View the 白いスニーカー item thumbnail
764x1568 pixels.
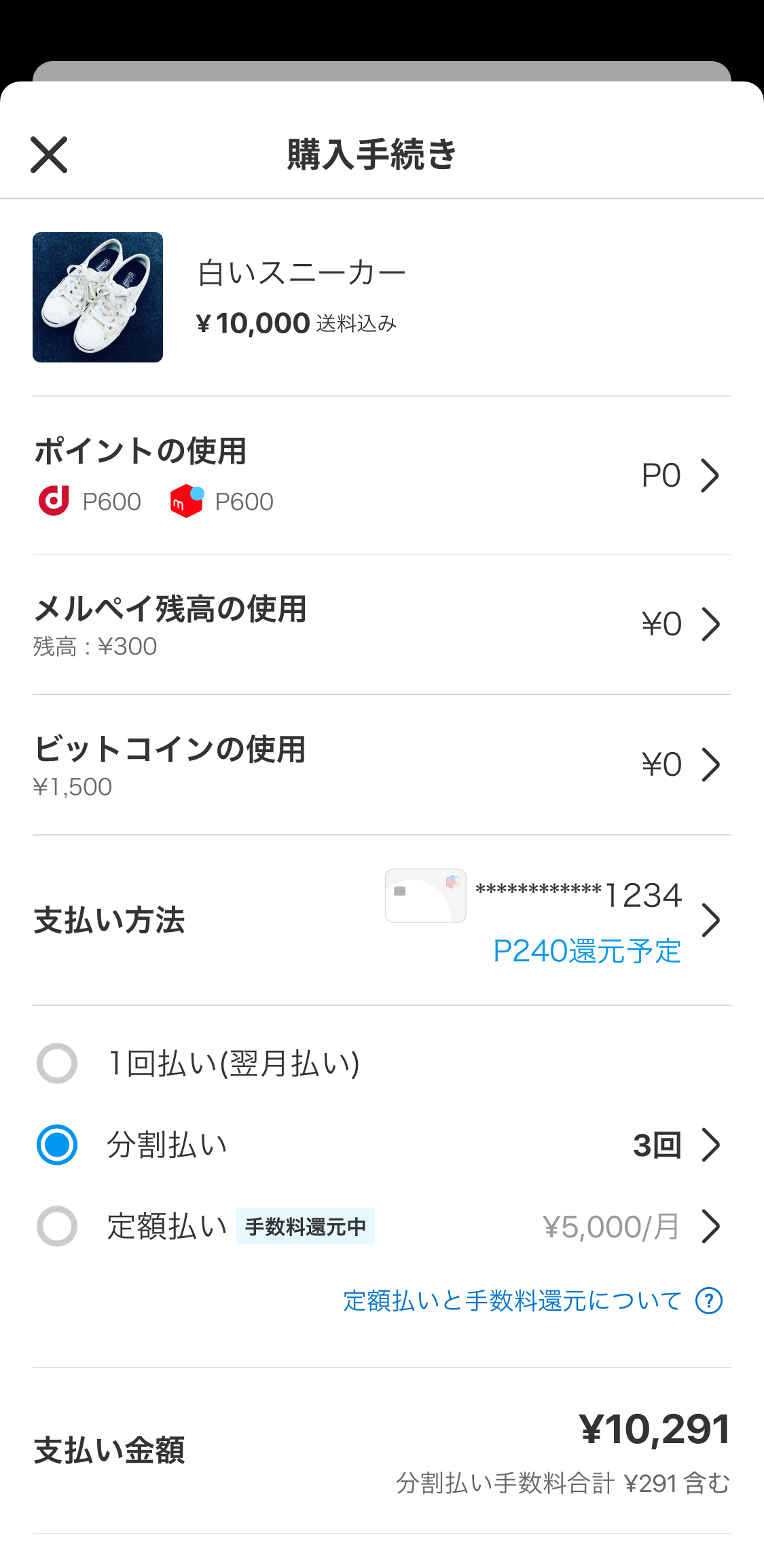pos(98,297)
